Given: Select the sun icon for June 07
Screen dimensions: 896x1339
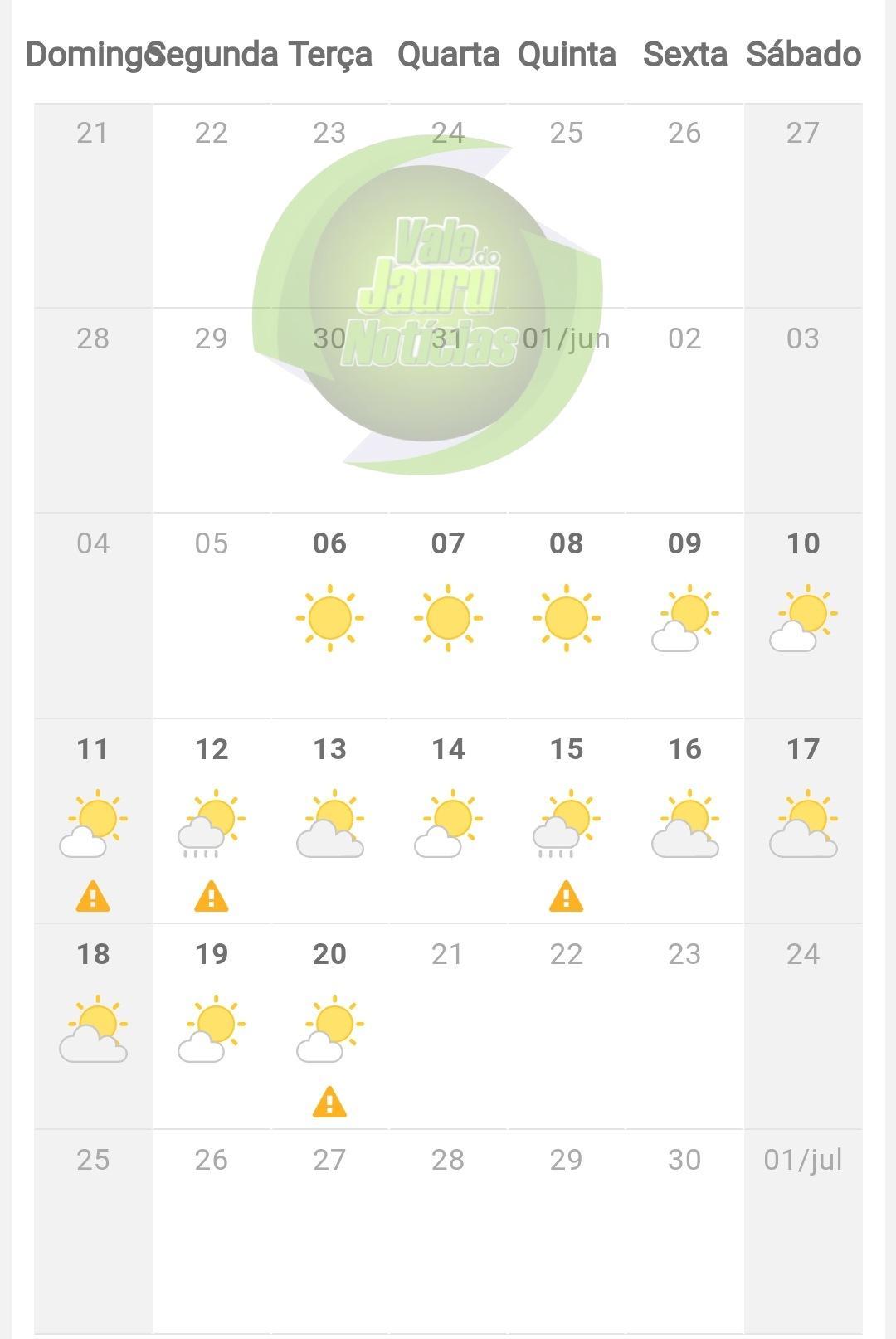Looking at the screenshot, I should pyautogui.click(x=448, y=616).
